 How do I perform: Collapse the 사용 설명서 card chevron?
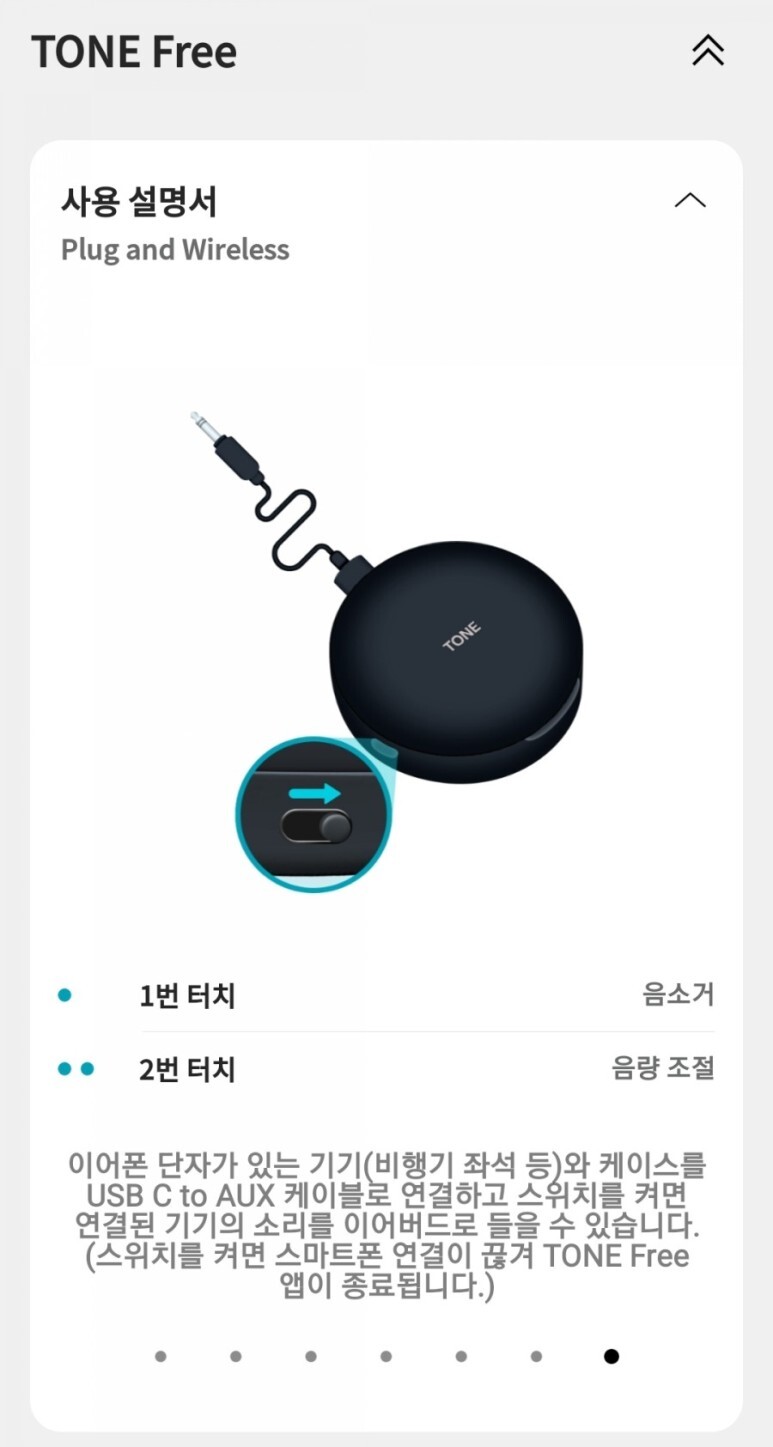tap(690, 201)
